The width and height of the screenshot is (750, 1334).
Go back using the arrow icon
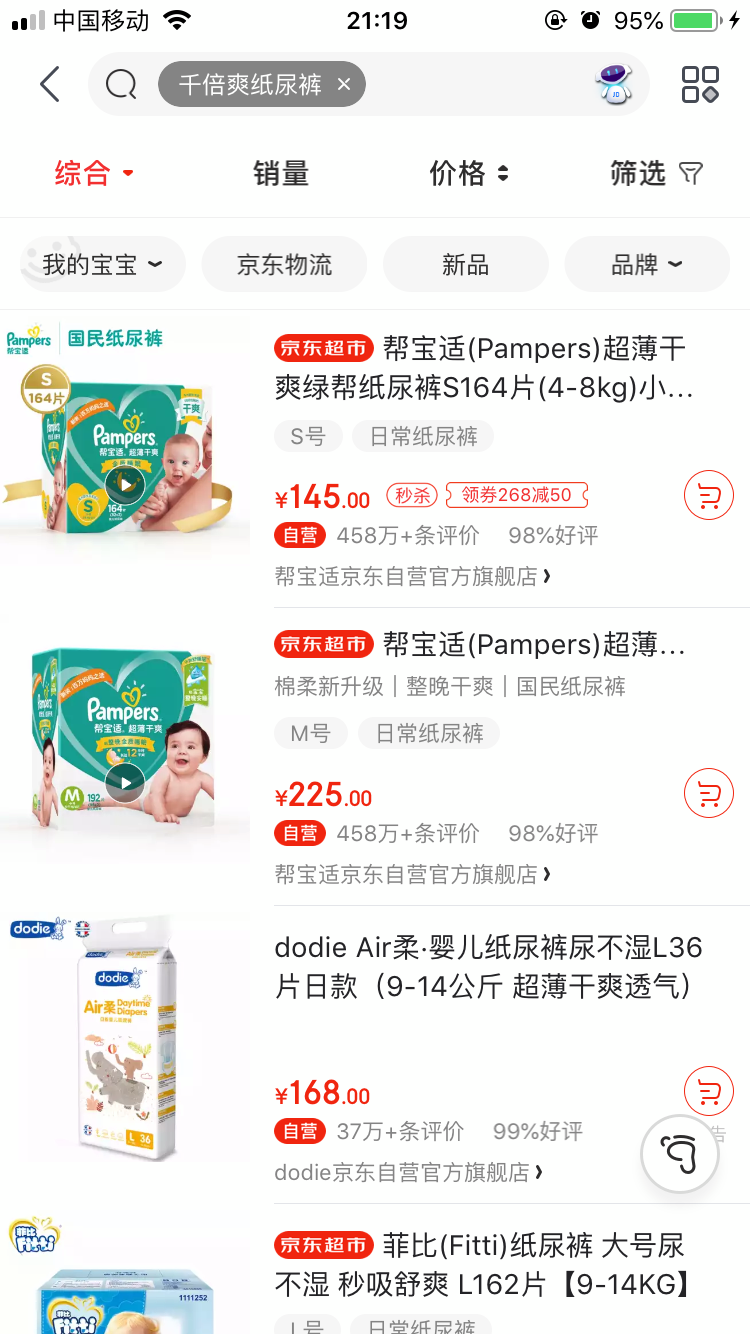click(x=50, y=85)
